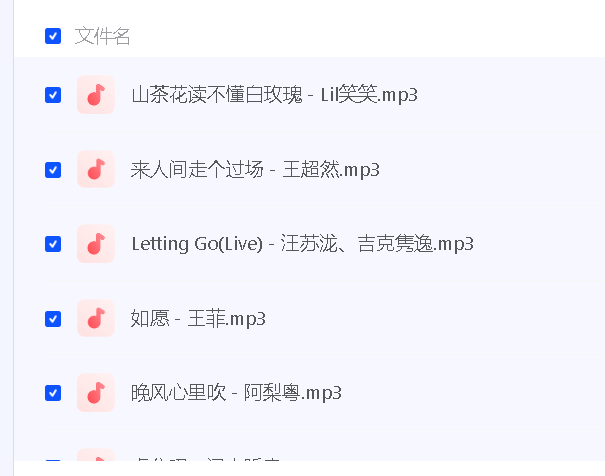Uncheck 山茶花读不懂白玫瑰 - Lil笑笑.mp3 checkbox
The image size is (605, 476).
click(53, 95)
